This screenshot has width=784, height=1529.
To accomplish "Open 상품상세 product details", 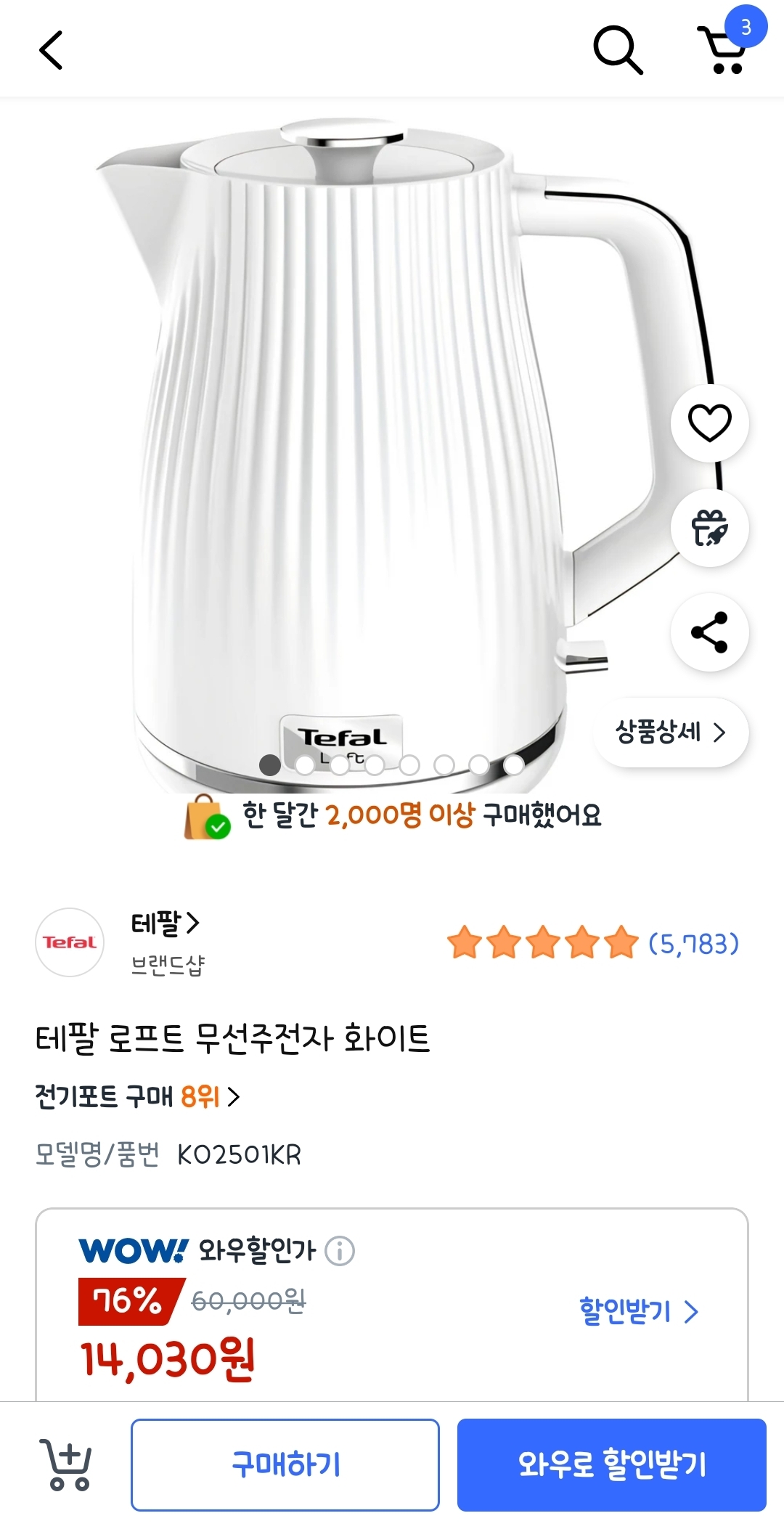I will [x=671, y=733].
